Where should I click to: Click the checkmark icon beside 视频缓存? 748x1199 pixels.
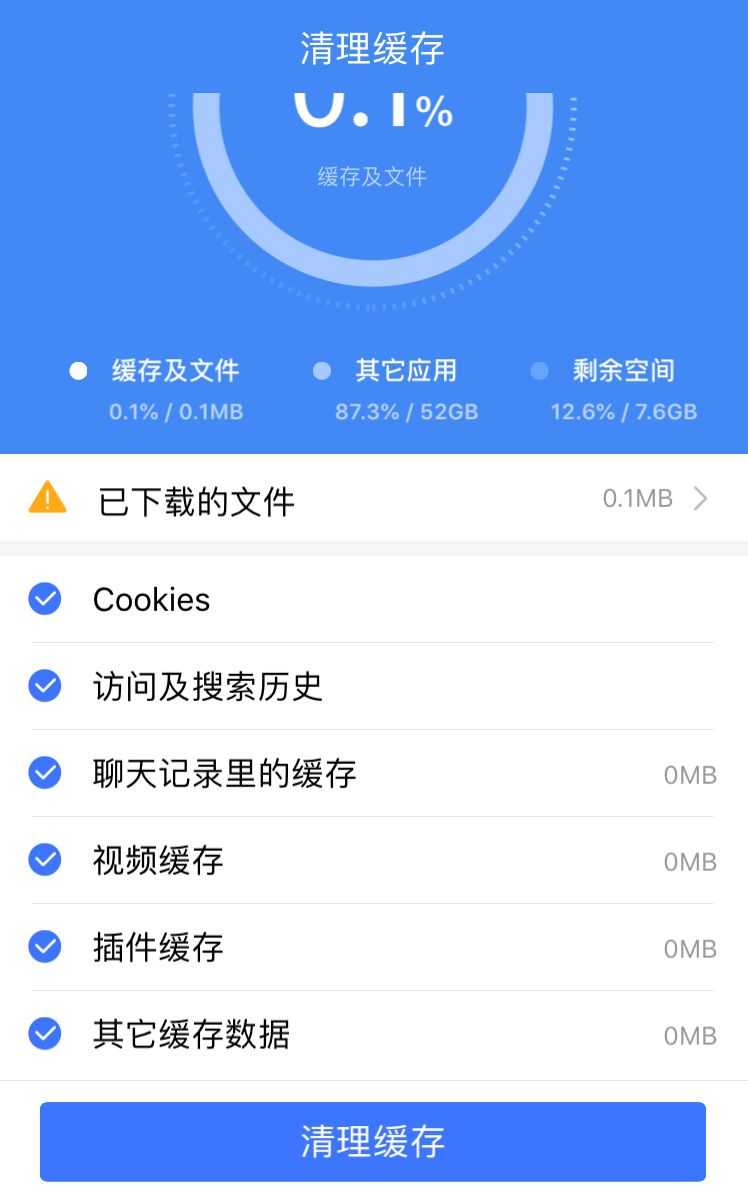tap(45, 859)
